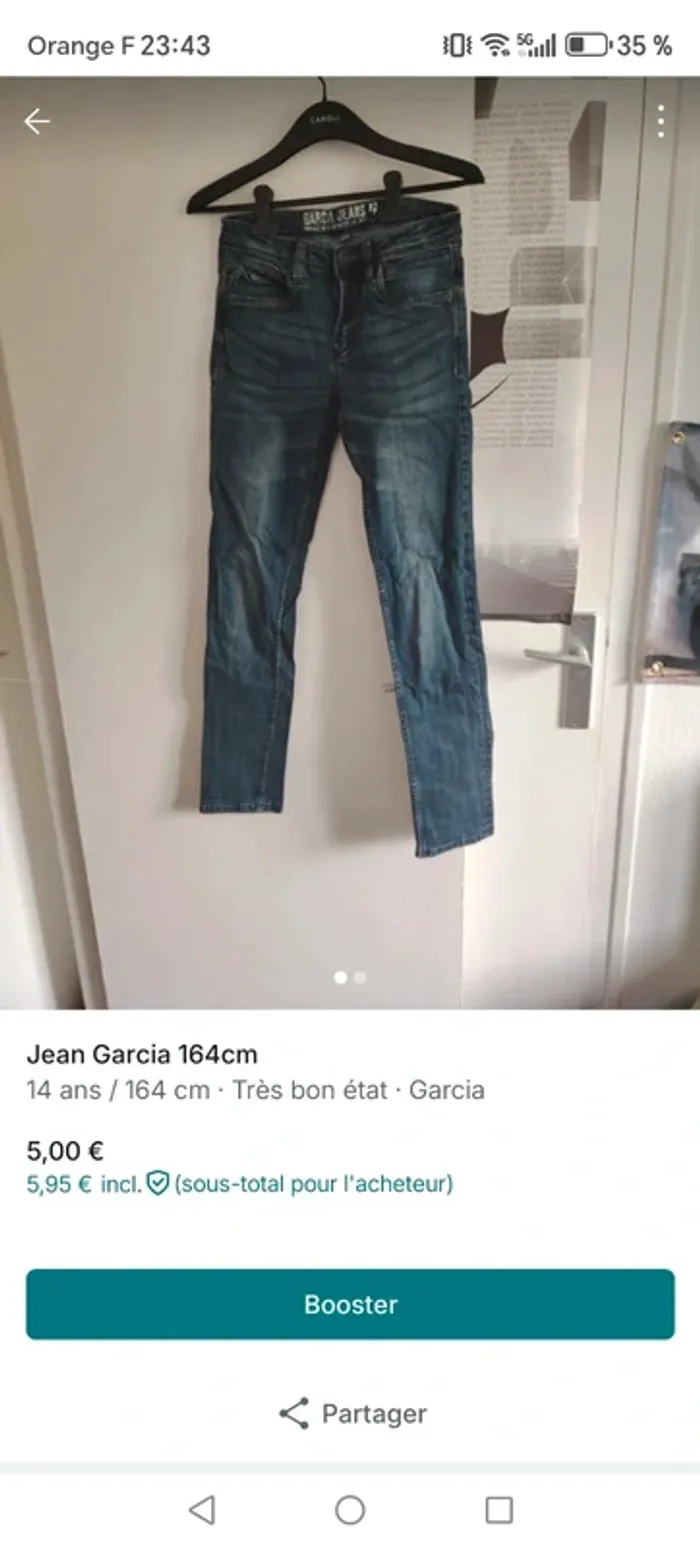Go back using the top-left arrow
Viewport: 700px width, 1547px height.
click(37, 122)
